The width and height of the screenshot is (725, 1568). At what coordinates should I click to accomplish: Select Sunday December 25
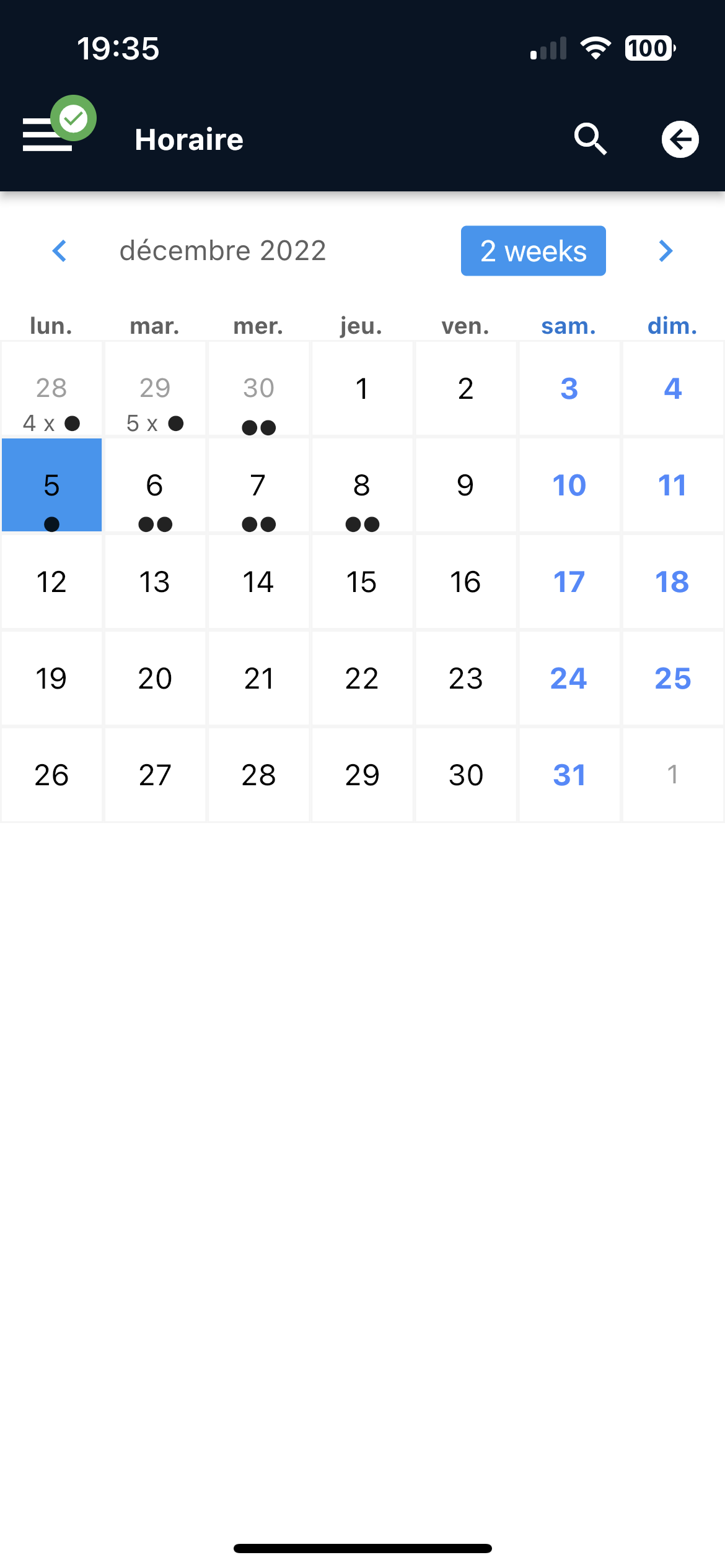673,678
